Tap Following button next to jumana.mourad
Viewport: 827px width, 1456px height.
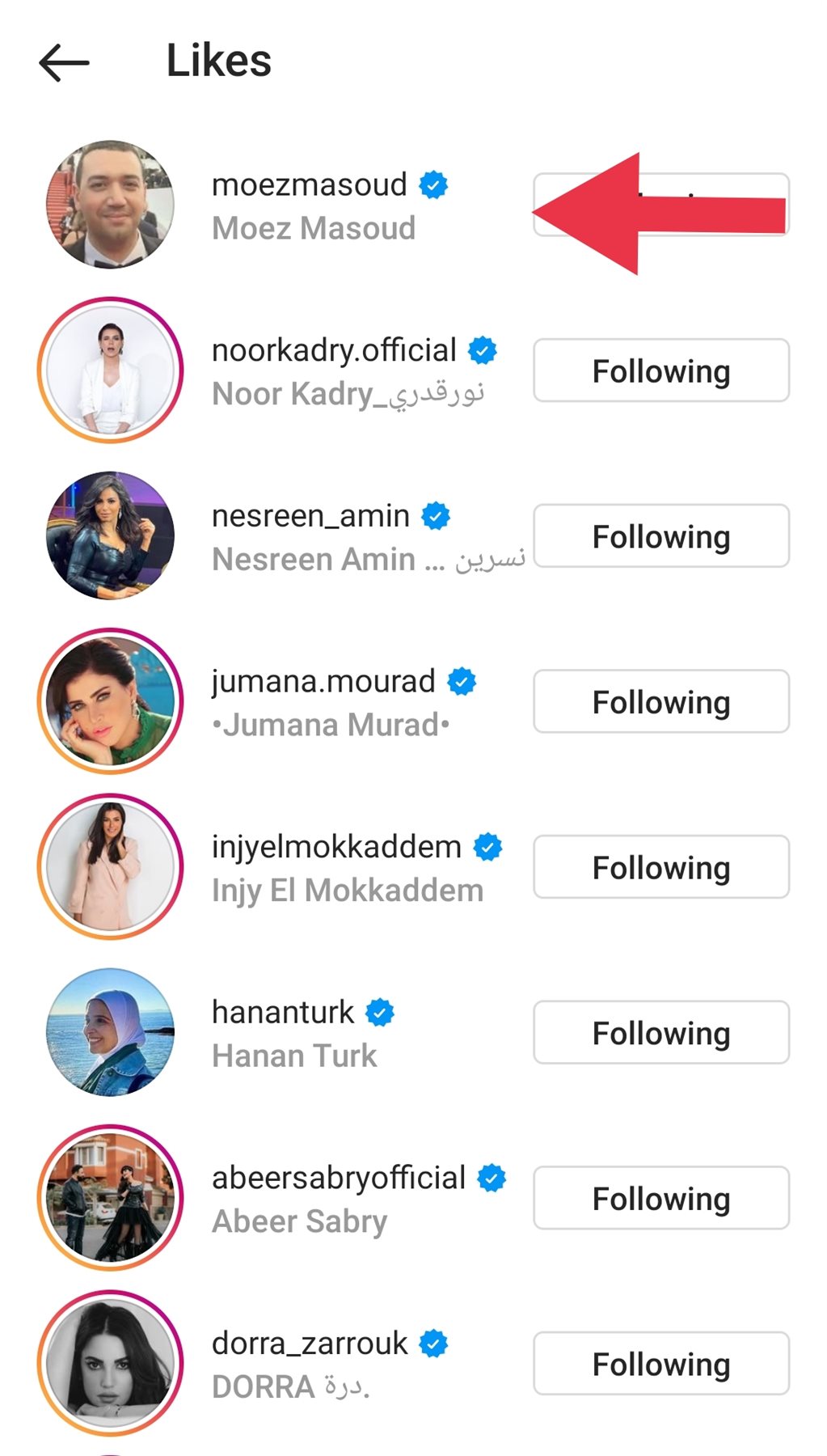(660, 702)
